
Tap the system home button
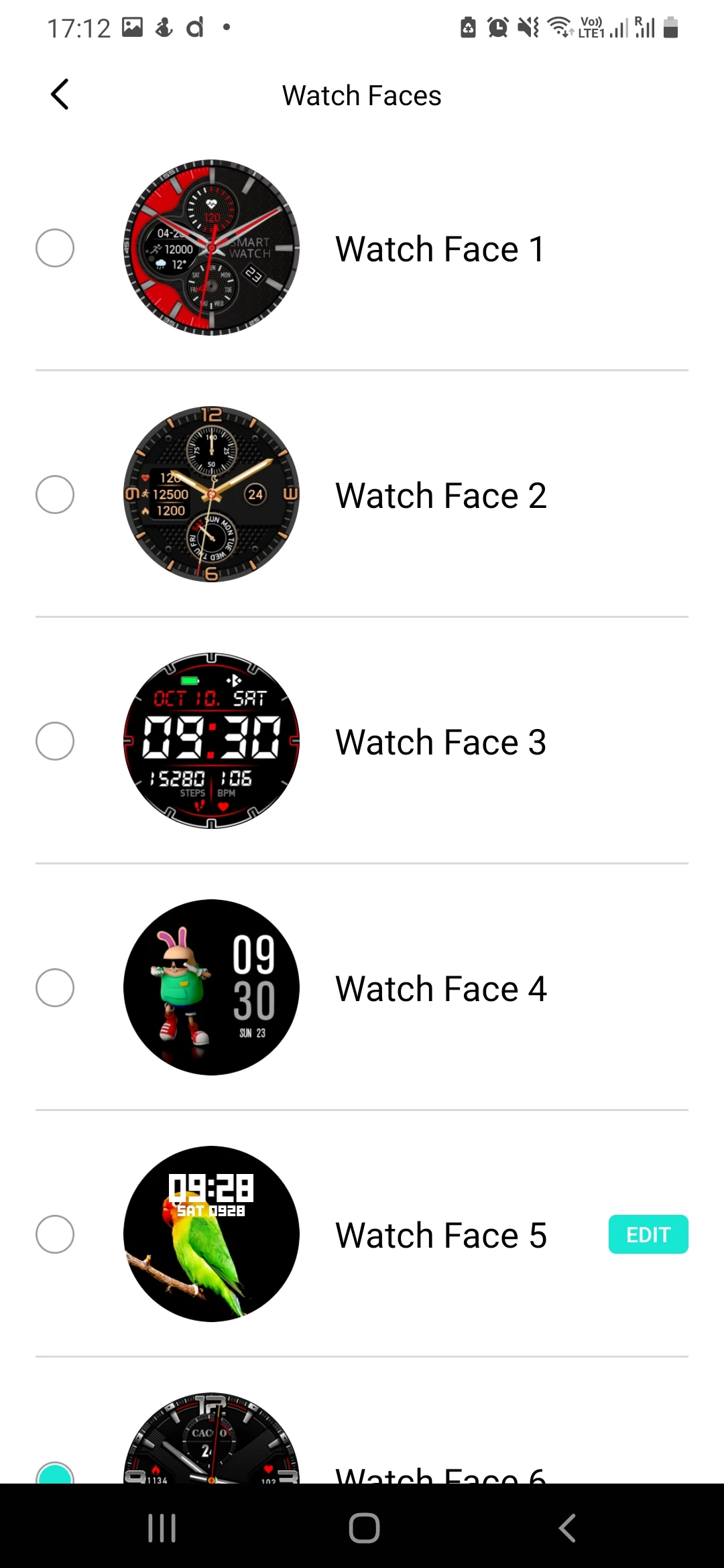coord(364,1528)
